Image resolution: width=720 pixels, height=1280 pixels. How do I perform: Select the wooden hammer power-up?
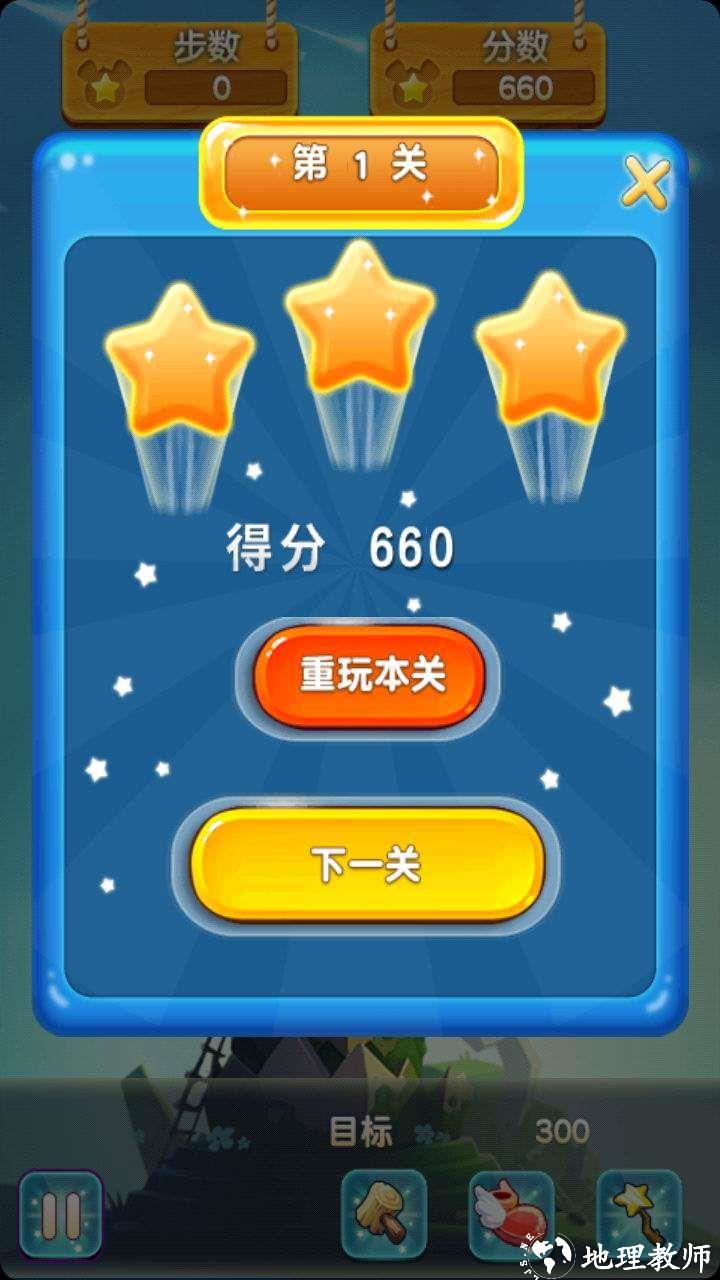pyautogui.click(x=384, y=1212)
